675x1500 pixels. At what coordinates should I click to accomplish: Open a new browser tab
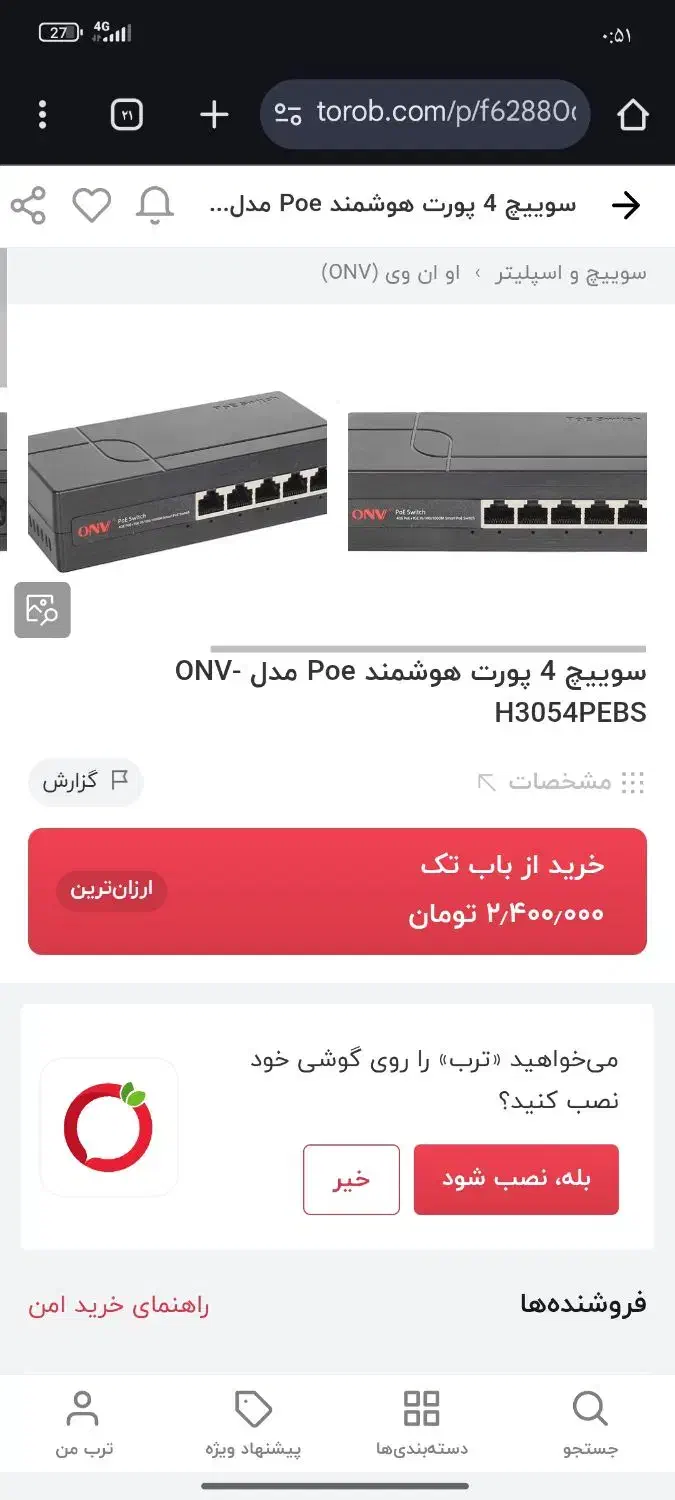click(214, 115)
